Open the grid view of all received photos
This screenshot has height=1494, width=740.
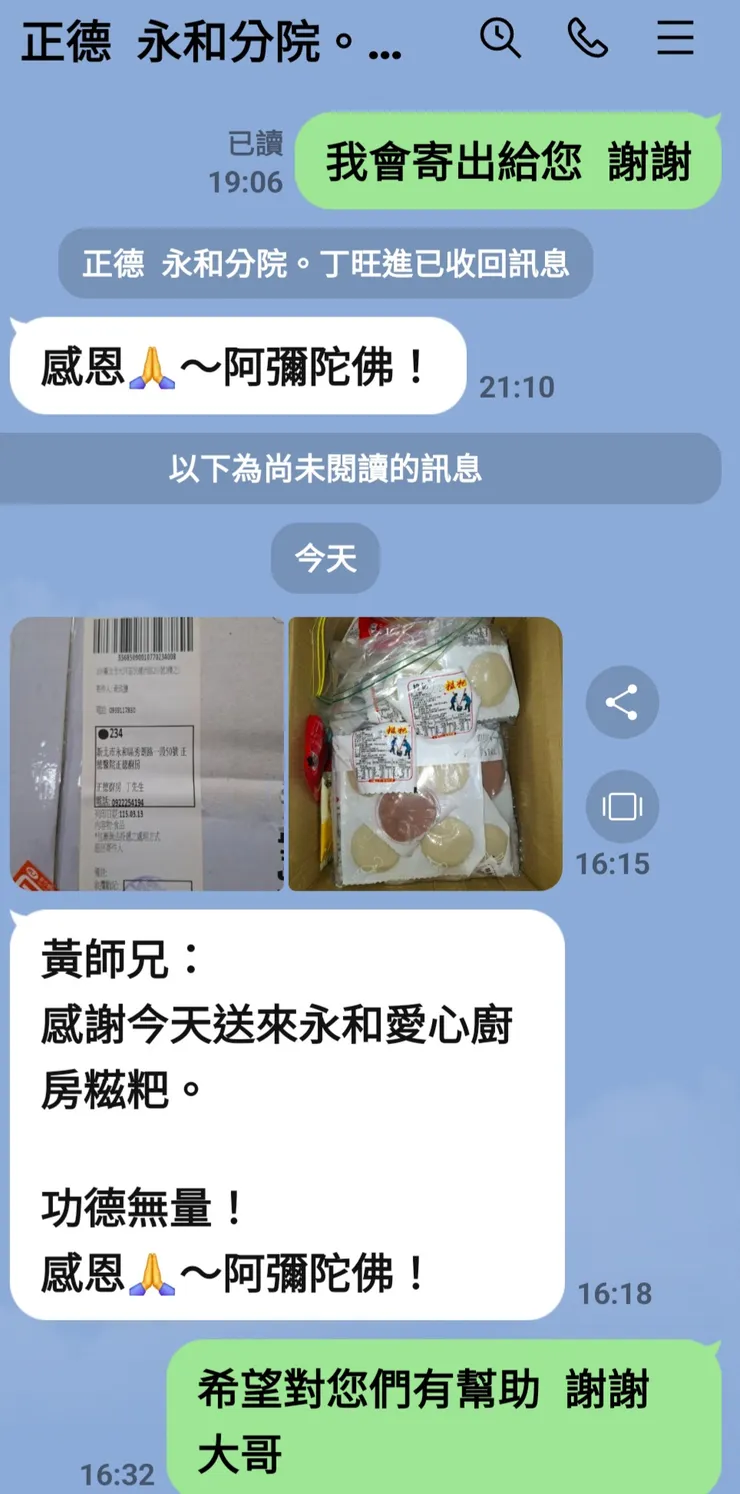click(x=622, y=807)
